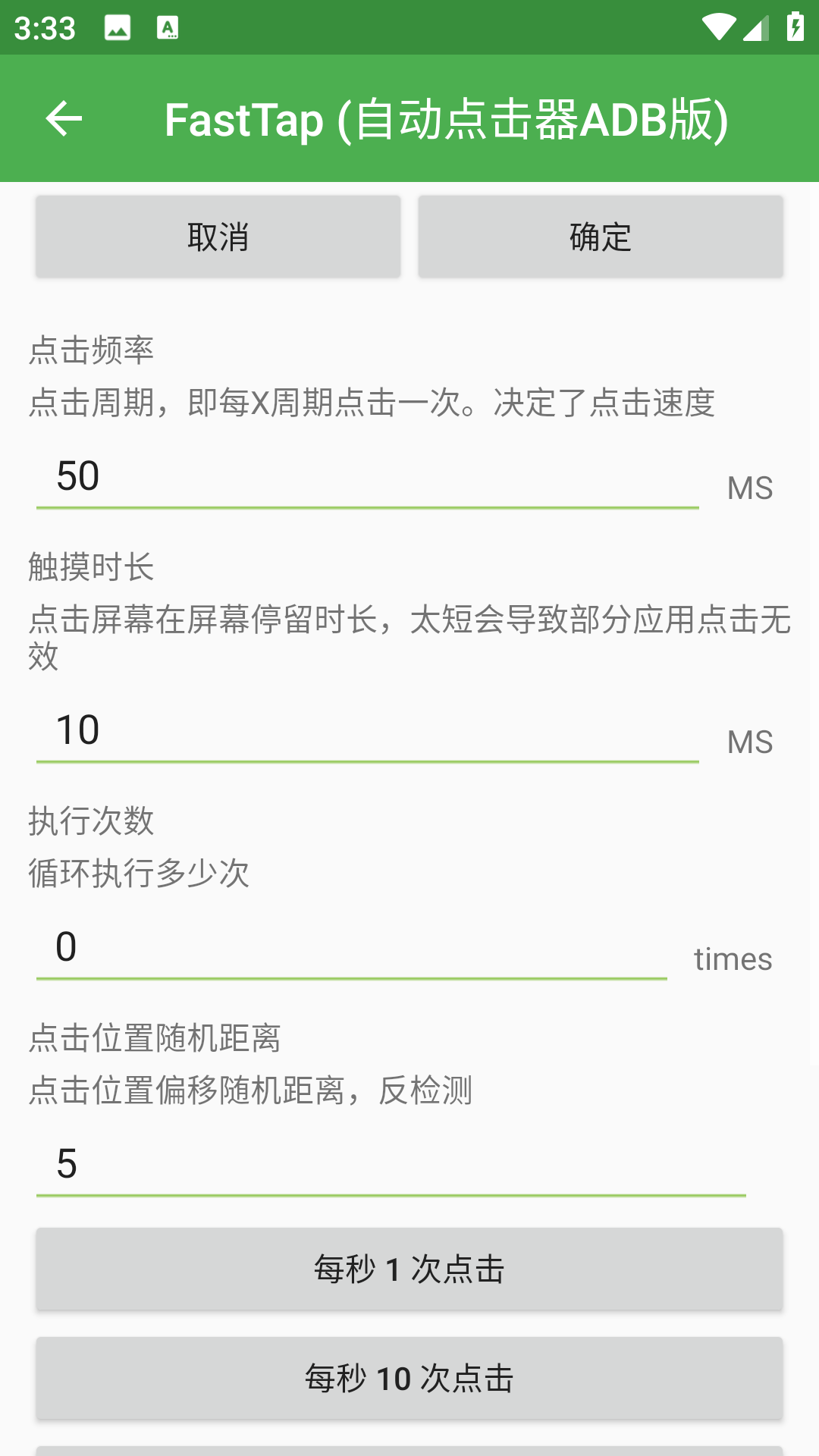Tap the 取消 cancel button
Image resolution: width=819 pixels, height=1456 pixels.
tap(218, 237)
